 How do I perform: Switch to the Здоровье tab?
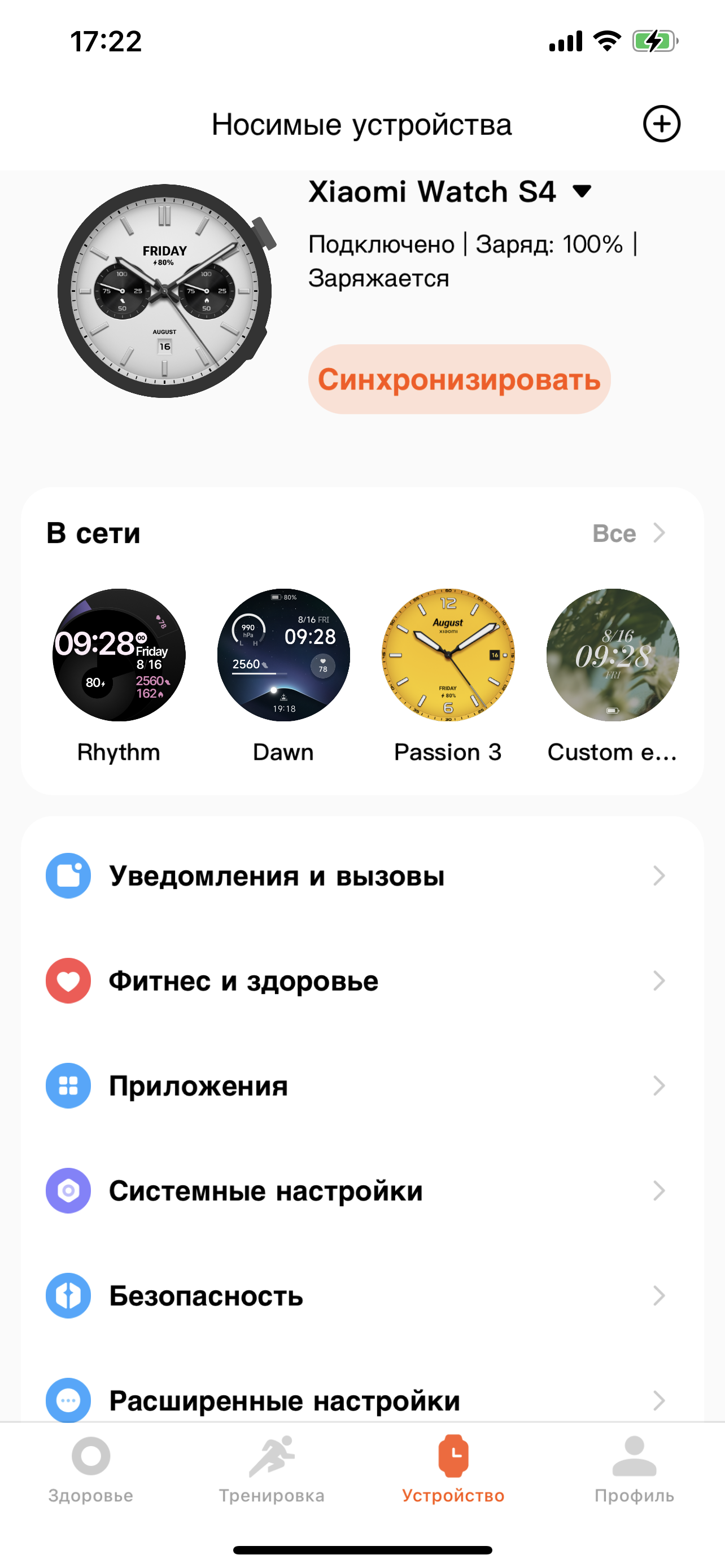[x=91, y=1468]
